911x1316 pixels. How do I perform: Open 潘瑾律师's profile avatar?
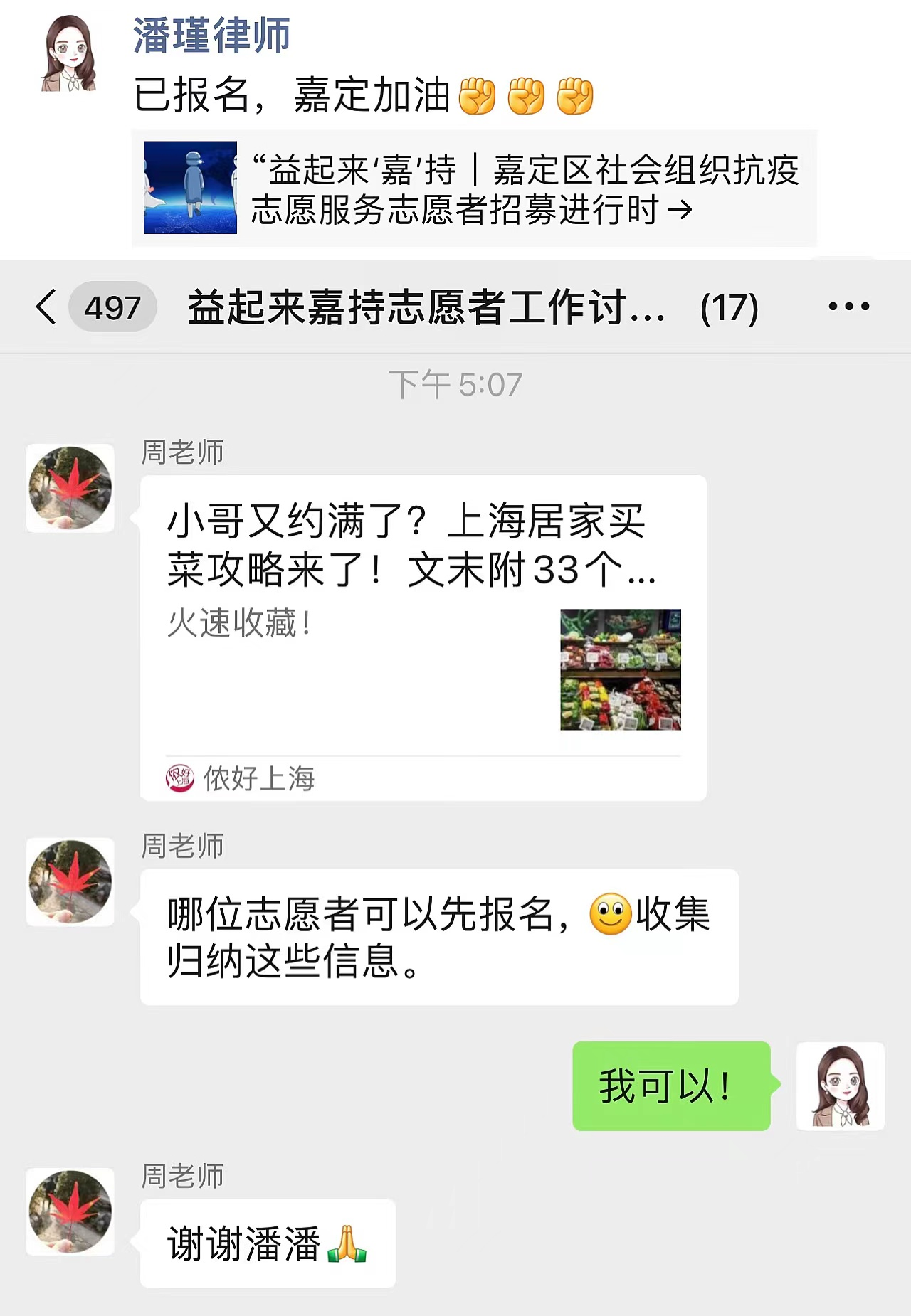(x=69, y=53)
